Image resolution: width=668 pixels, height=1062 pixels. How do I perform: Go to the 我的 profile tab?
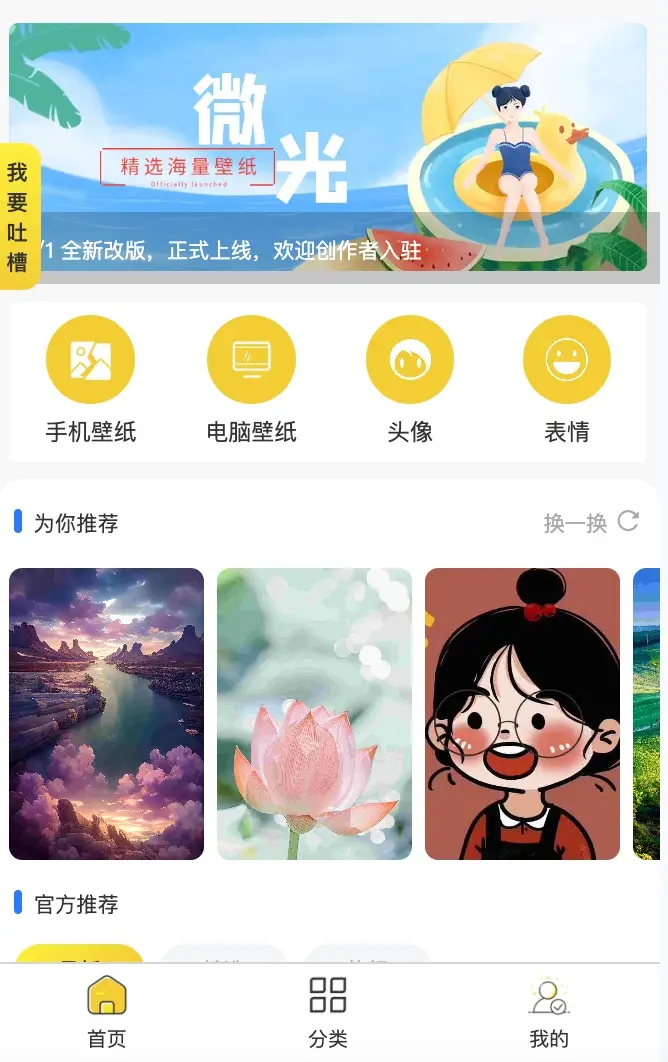(x=548, y=1012)
